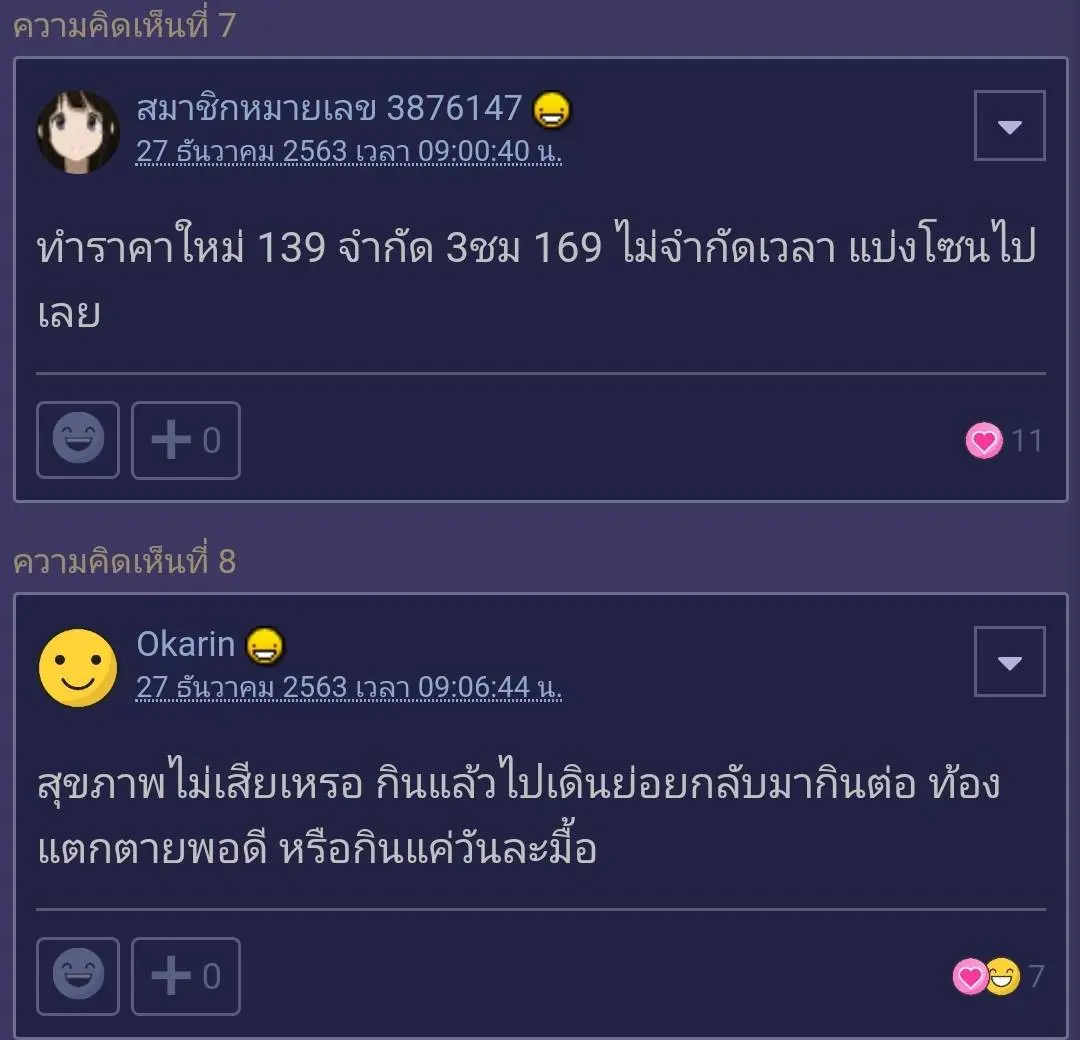
Task: Open Okarin's profile name link
Action: pos(185,644)
